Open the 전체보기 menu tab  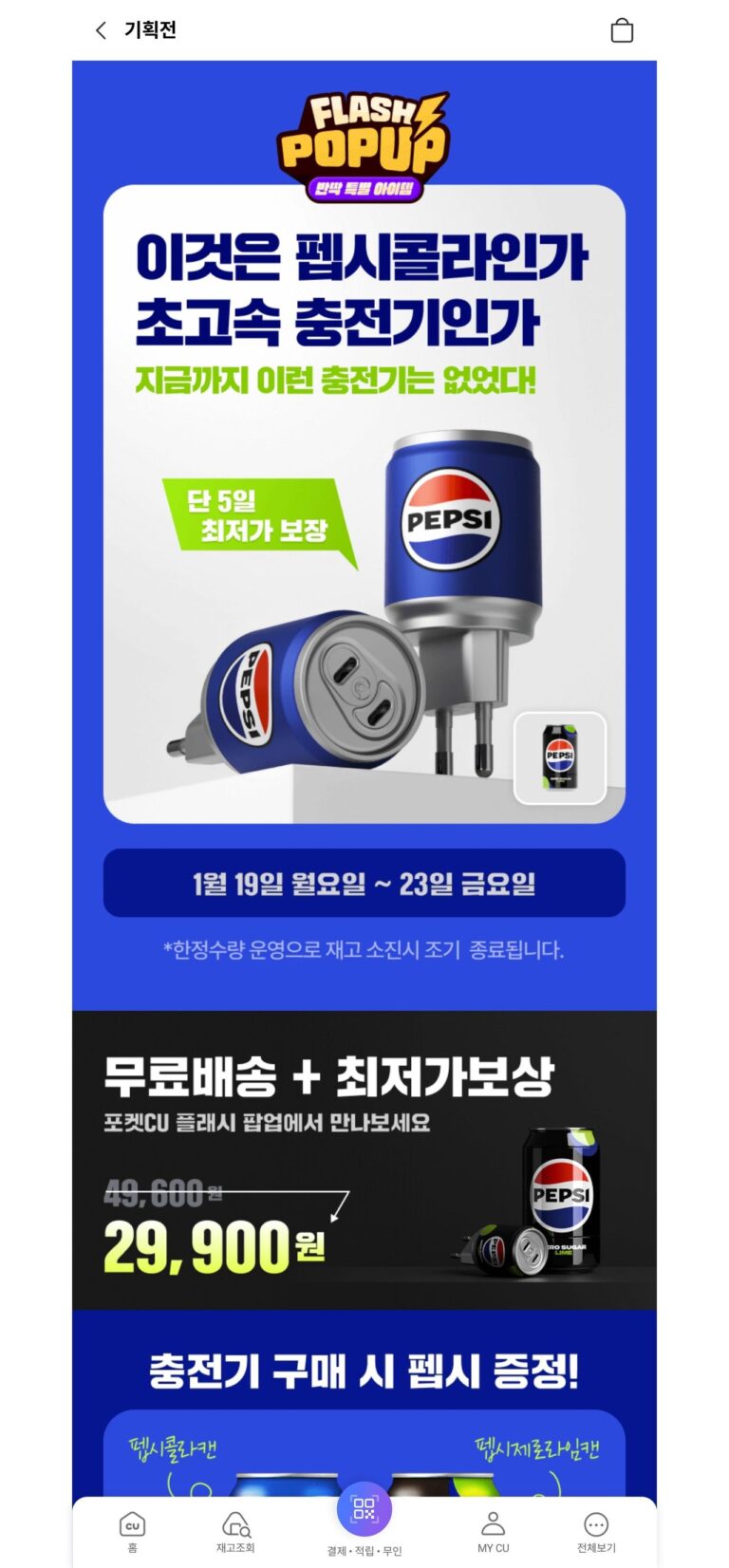tap(596, 1530)
